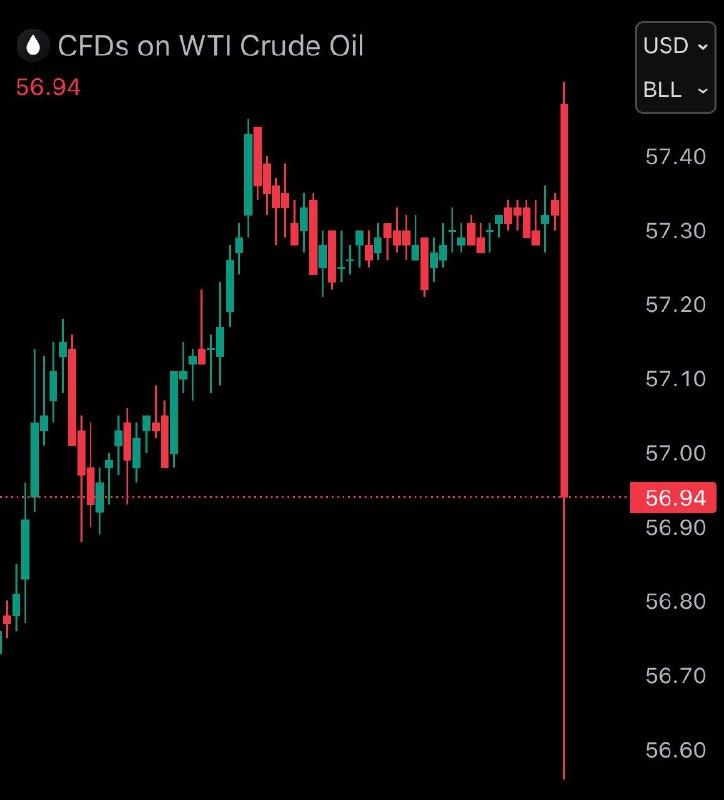Toggle the legend box visibility
This screenshot has width=724, height=800.
[x=675, y=68]
